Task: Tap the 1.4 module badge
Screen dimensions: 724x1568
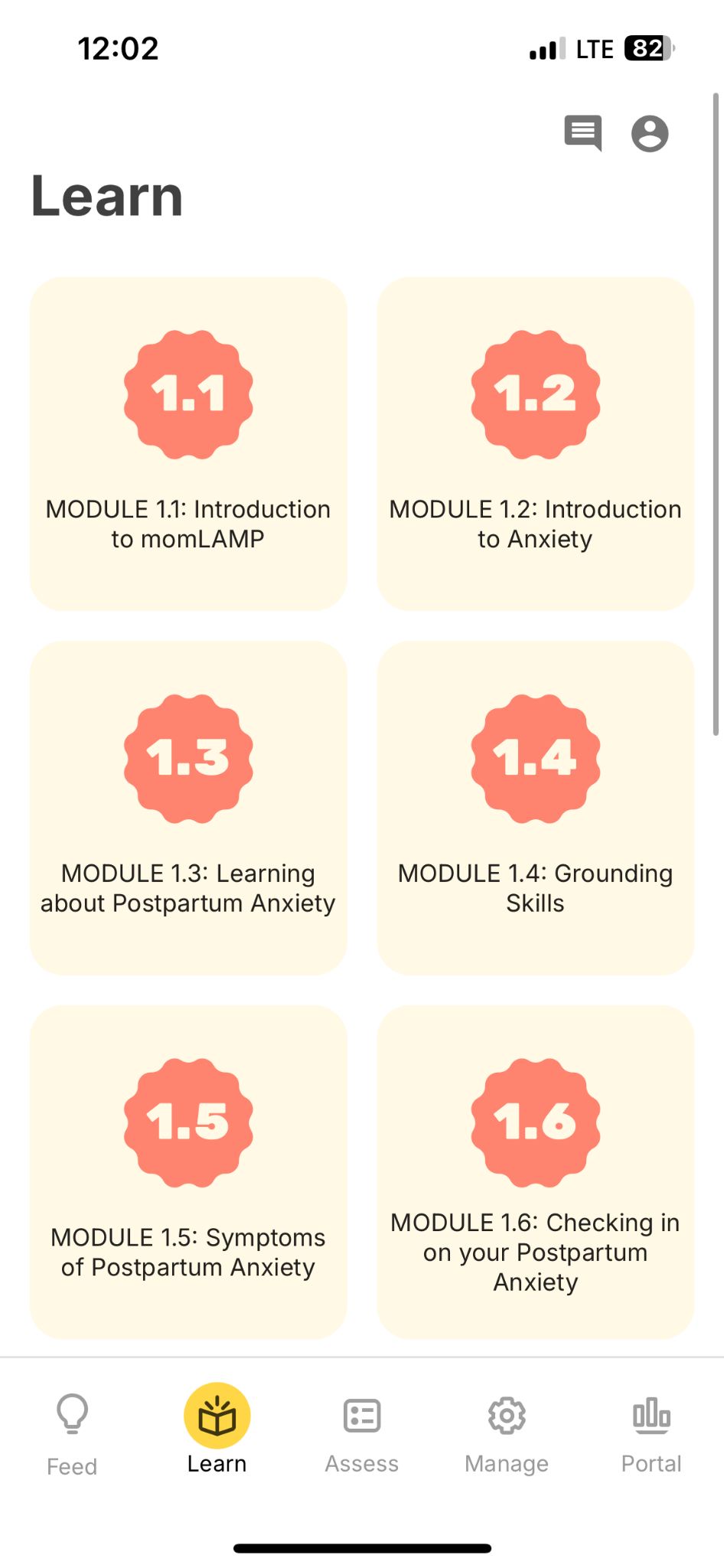Action: pos(535,759)
